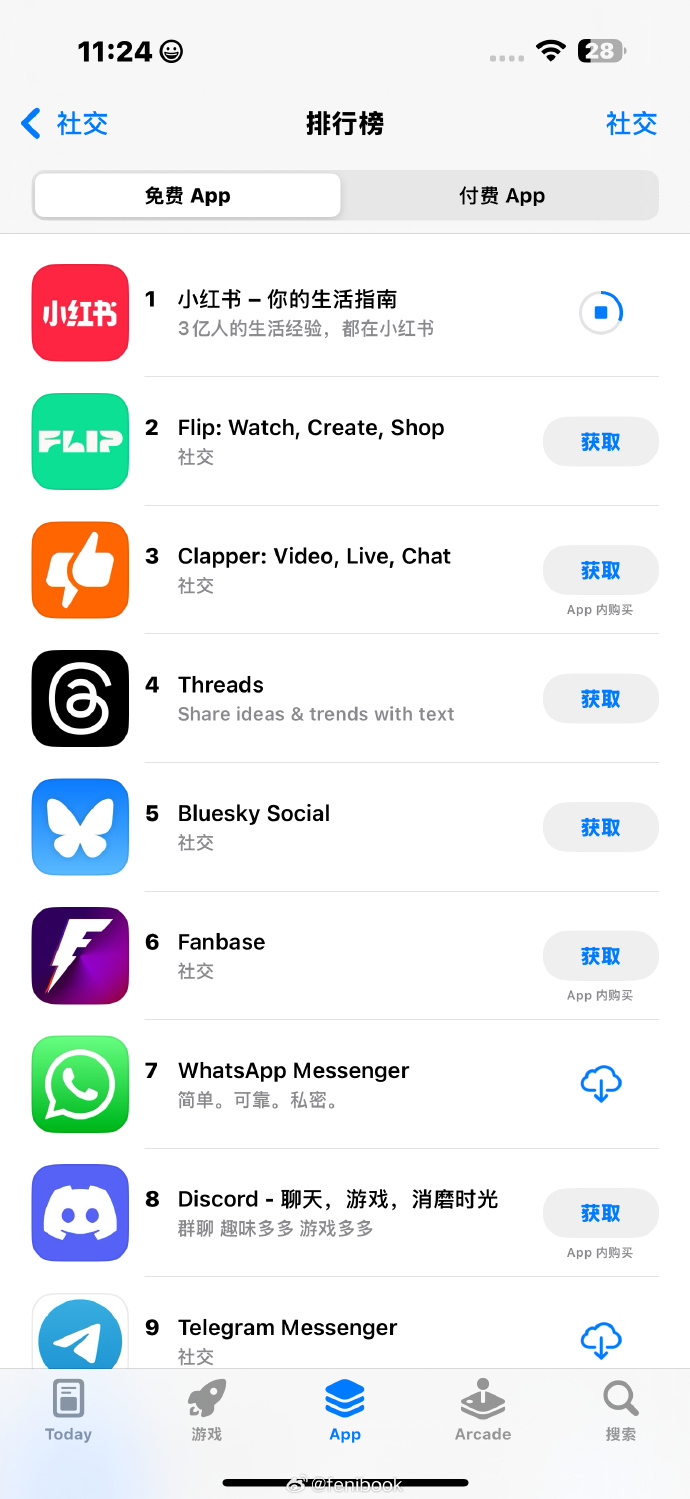Open the 社交 category selector at top right
Image resolution: width=690 pixels, height=1499 pixels.
631,123
